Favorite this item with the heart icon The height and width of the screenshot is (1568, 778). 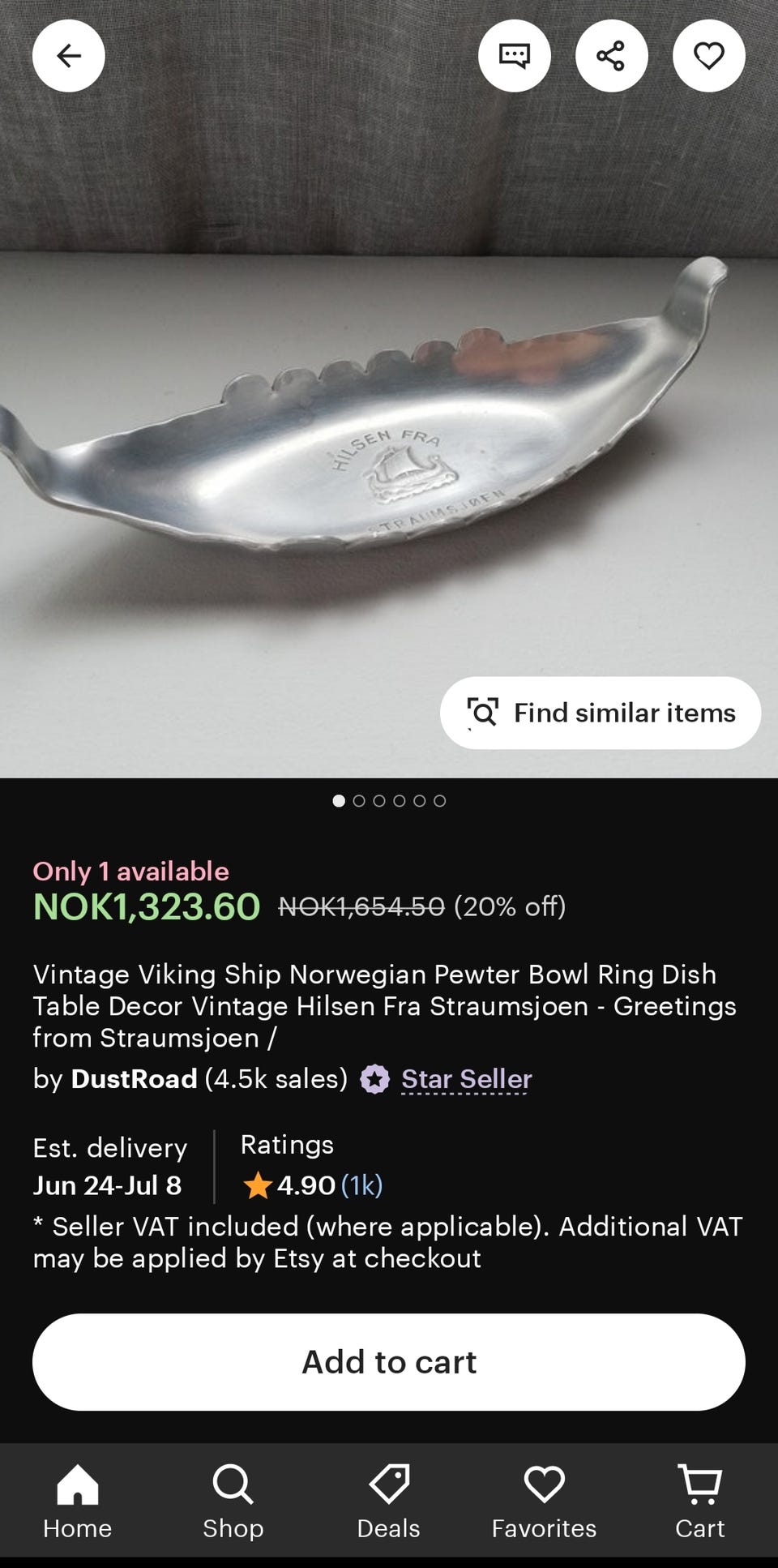click(x=708, y=56)
